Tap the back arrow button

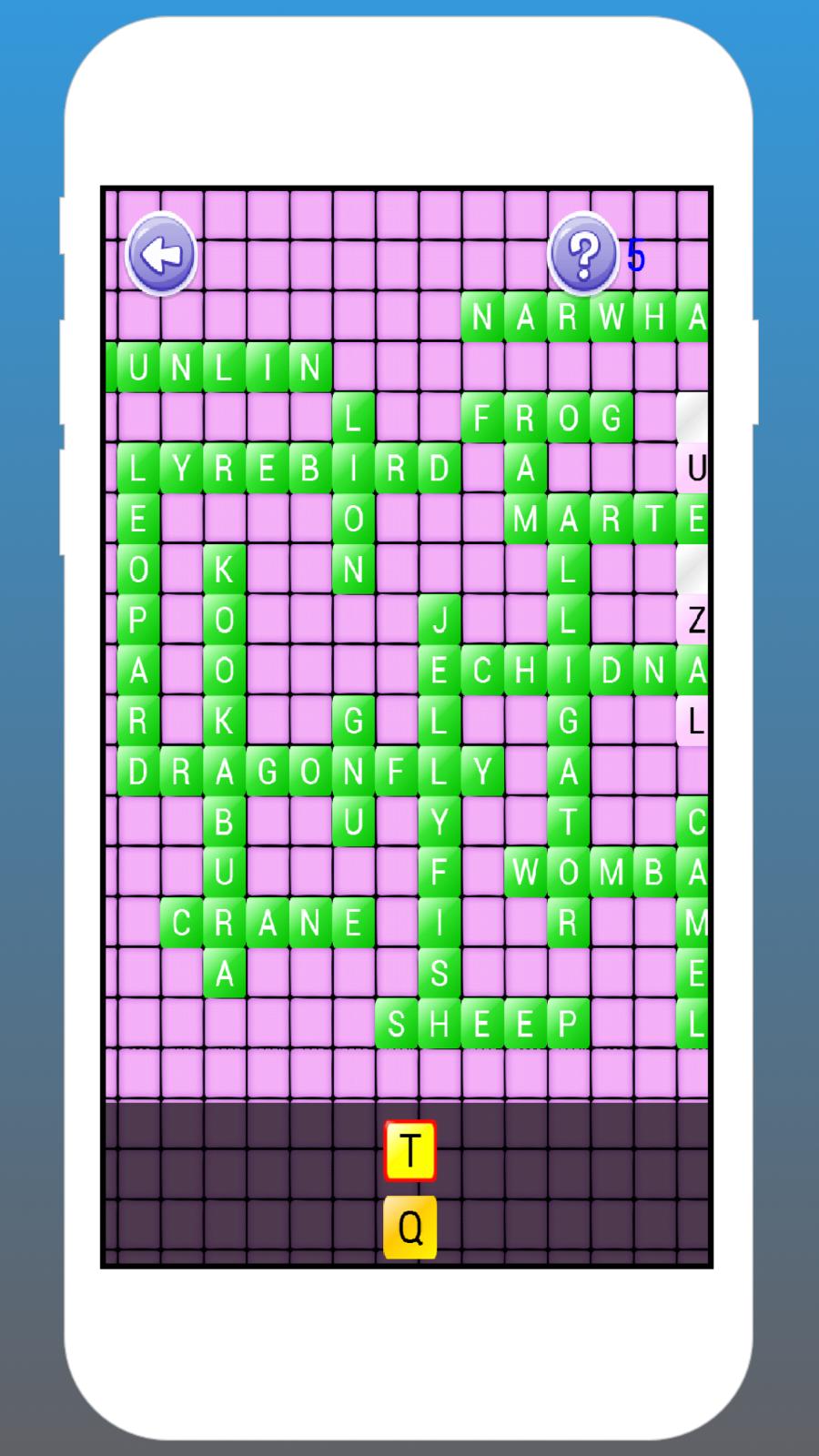[x=161, y=255]
